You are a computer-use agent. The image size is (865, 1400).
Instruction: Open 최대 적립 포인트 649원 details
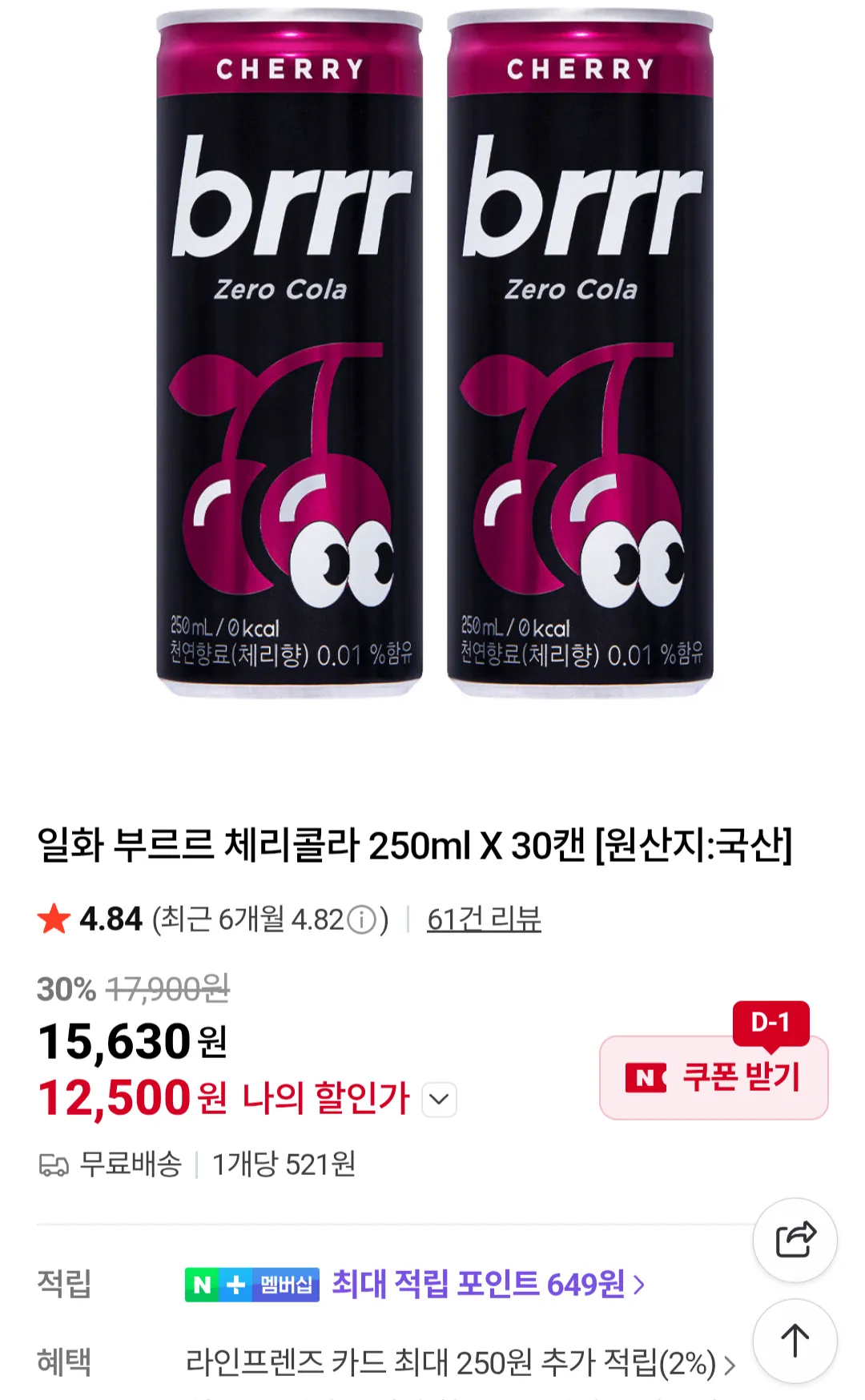tap(487, 1284)
